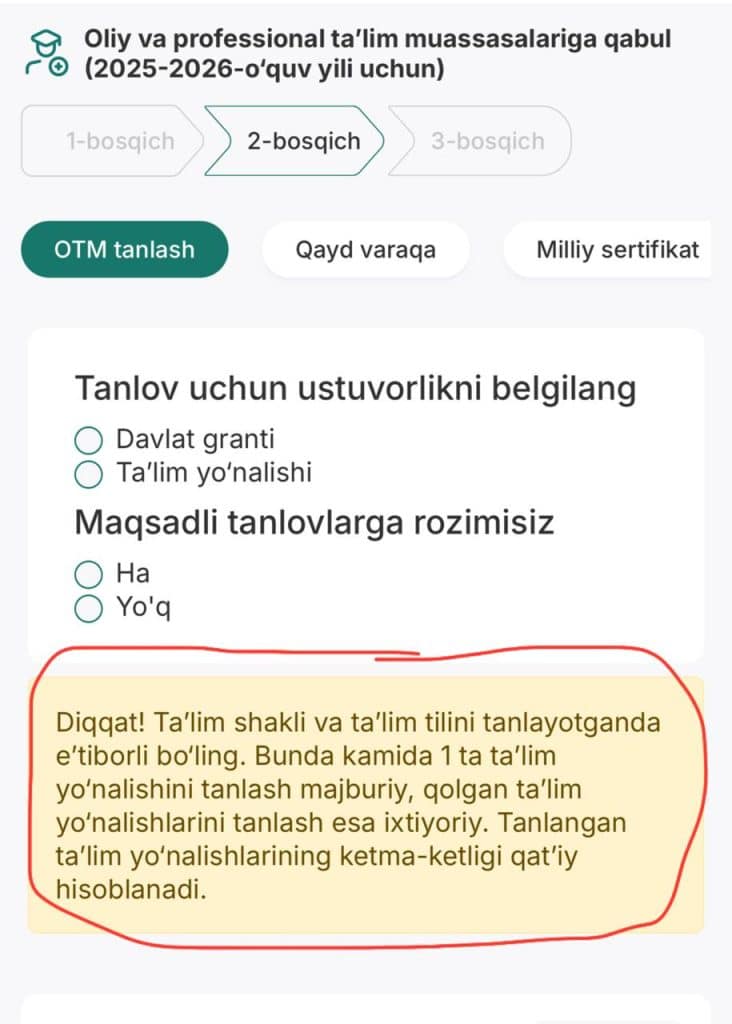Go back to 1-bosqich step
The height and width of the screenshot is (1024, 732).
[119, 141]
